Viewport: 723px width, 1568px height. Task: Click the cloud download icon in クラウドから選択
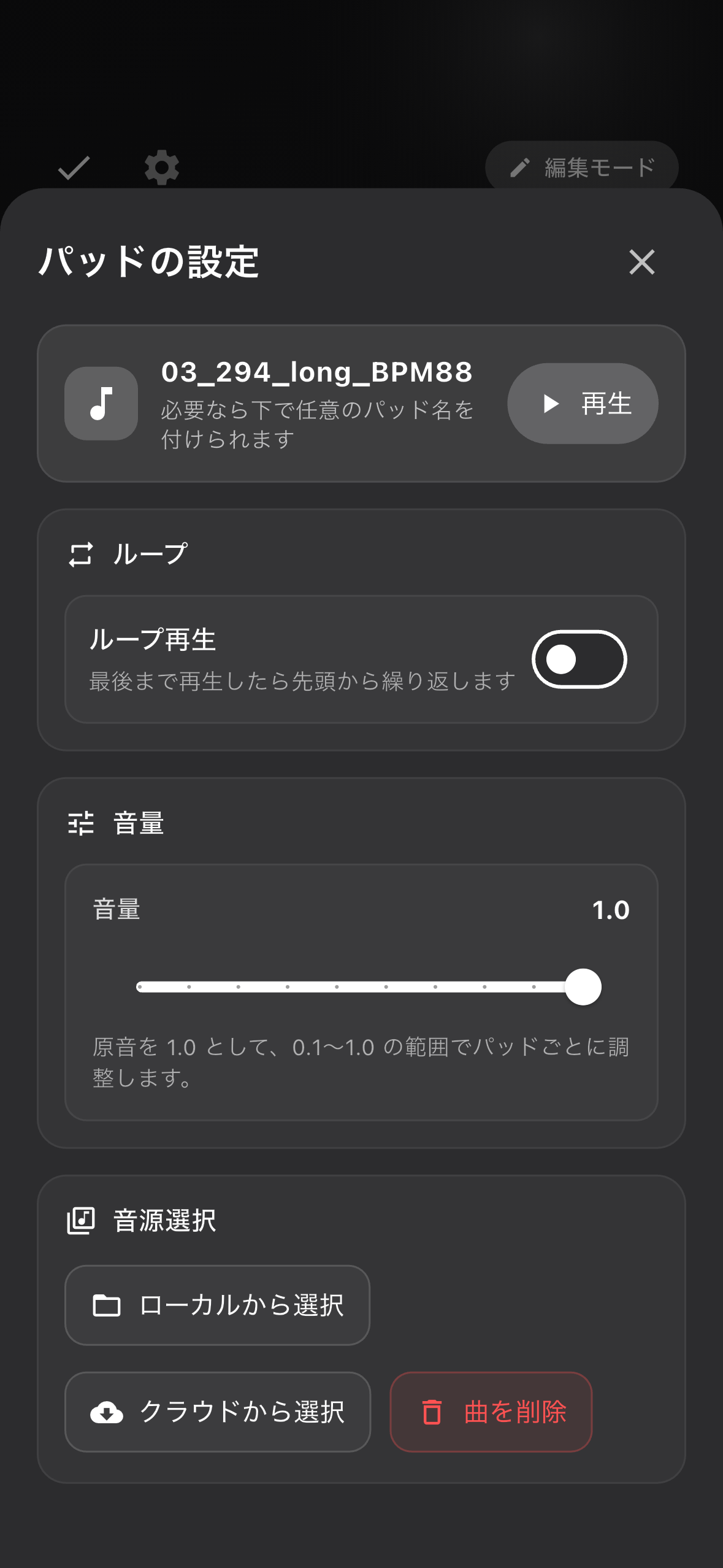[105, 1412]
